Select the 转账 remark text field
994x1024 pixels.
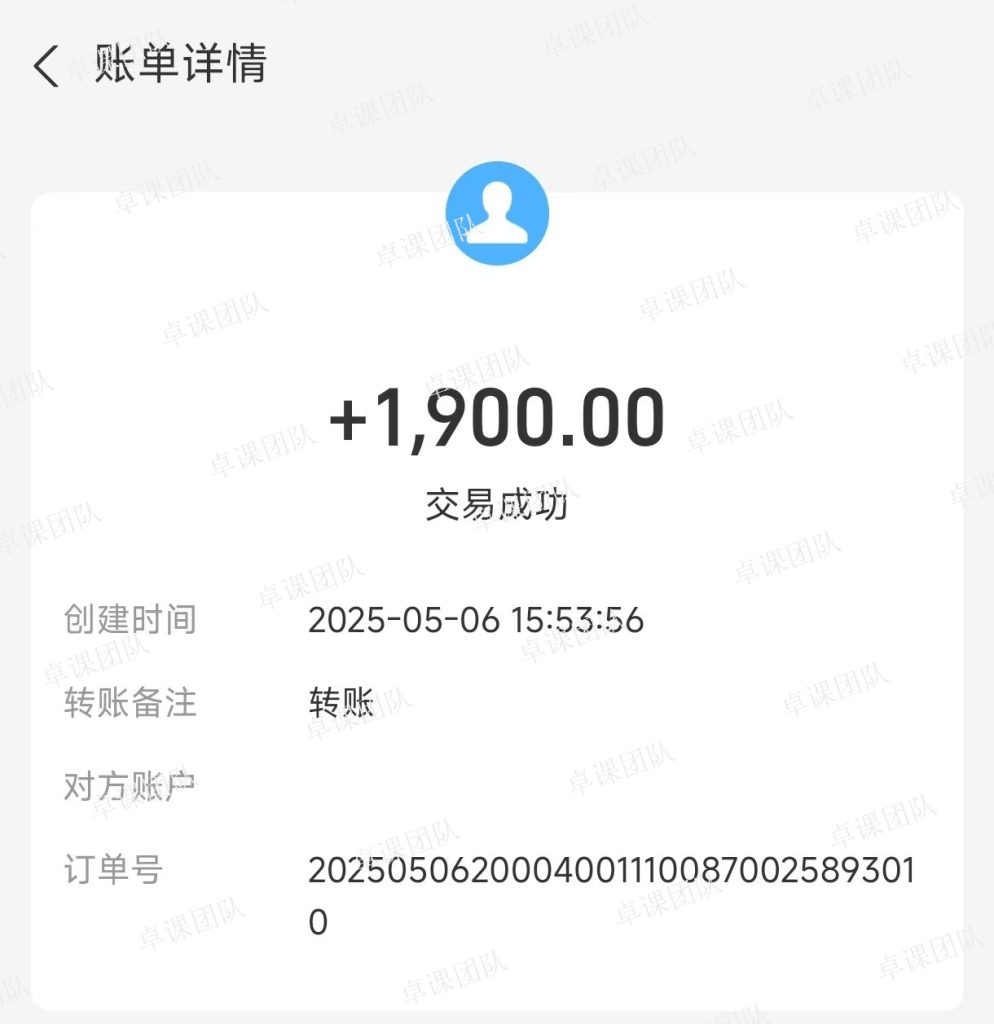340,705
